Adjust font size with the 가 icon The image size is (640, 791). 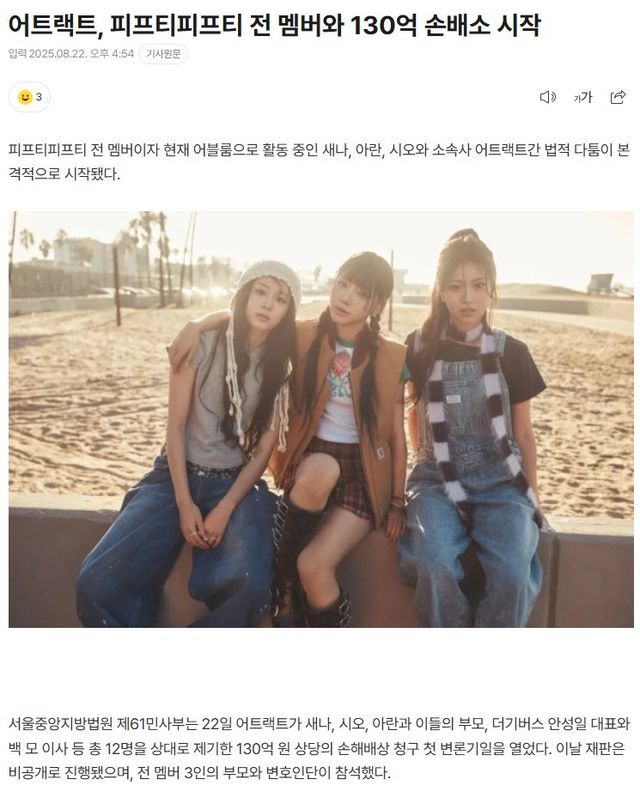click(x=583, y=97)
